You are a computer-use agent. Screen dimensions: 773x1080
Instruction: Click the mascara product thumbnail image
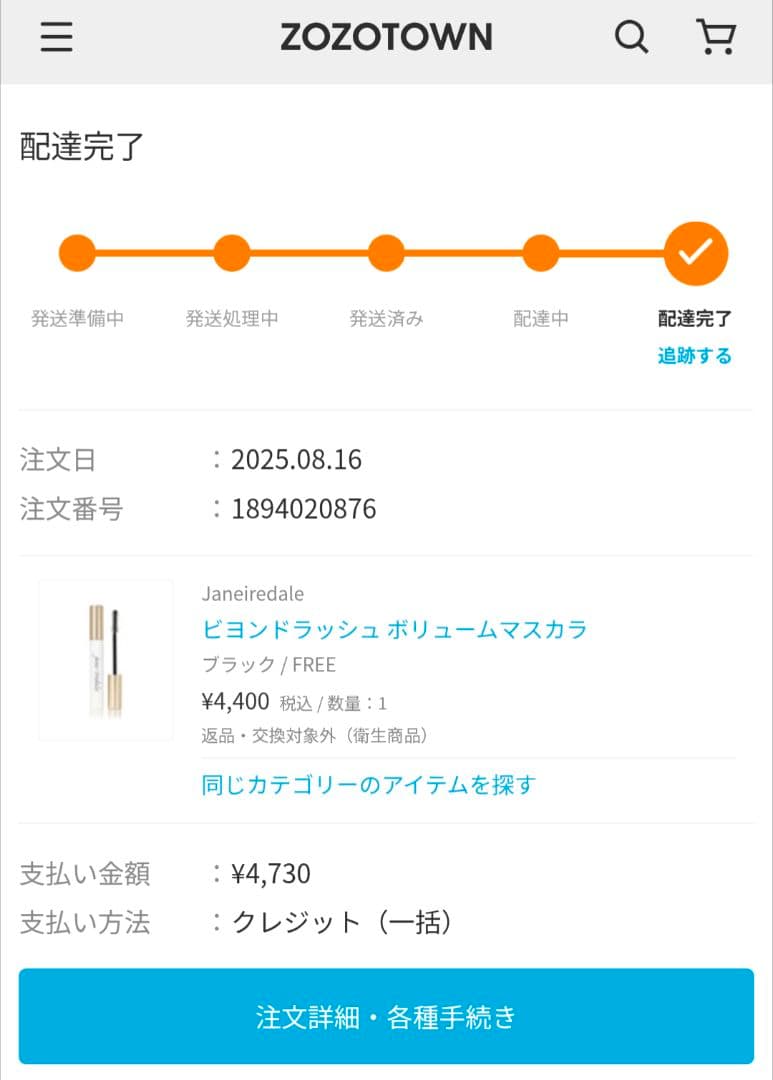[107, 657]
